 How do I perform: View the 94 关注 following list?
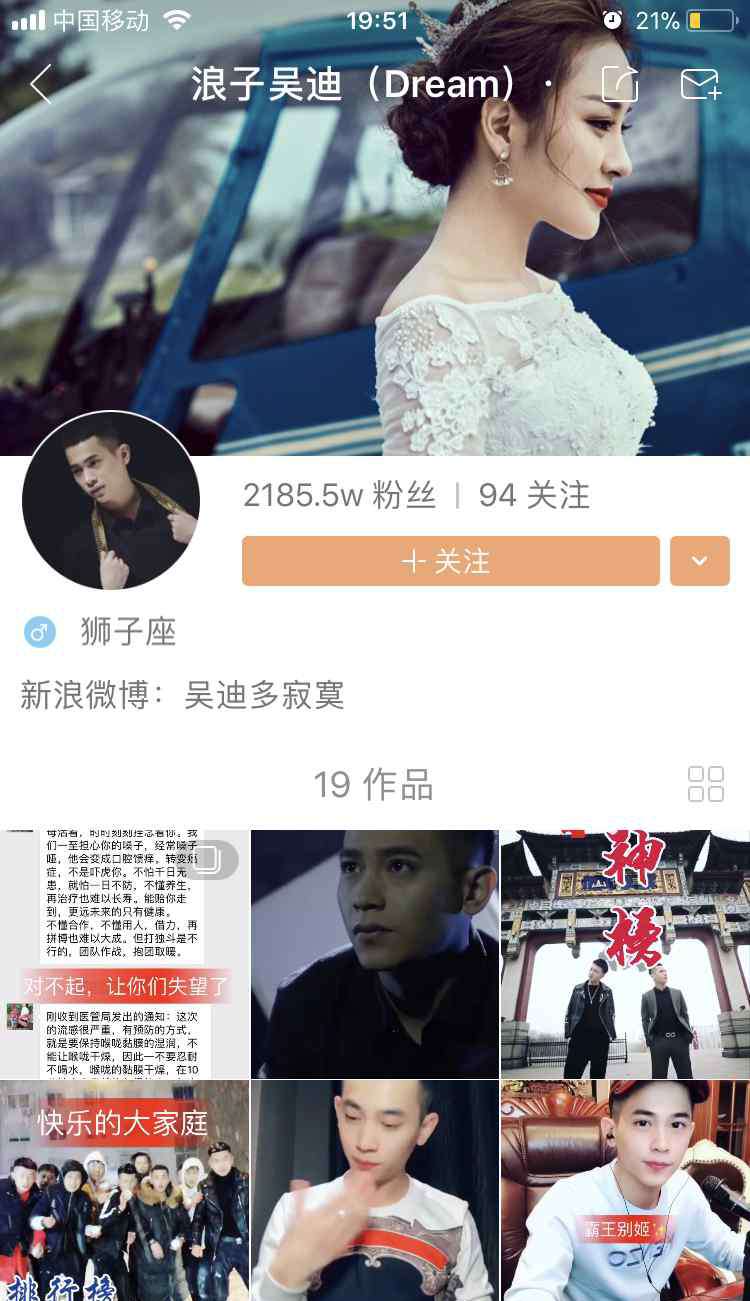534,495
